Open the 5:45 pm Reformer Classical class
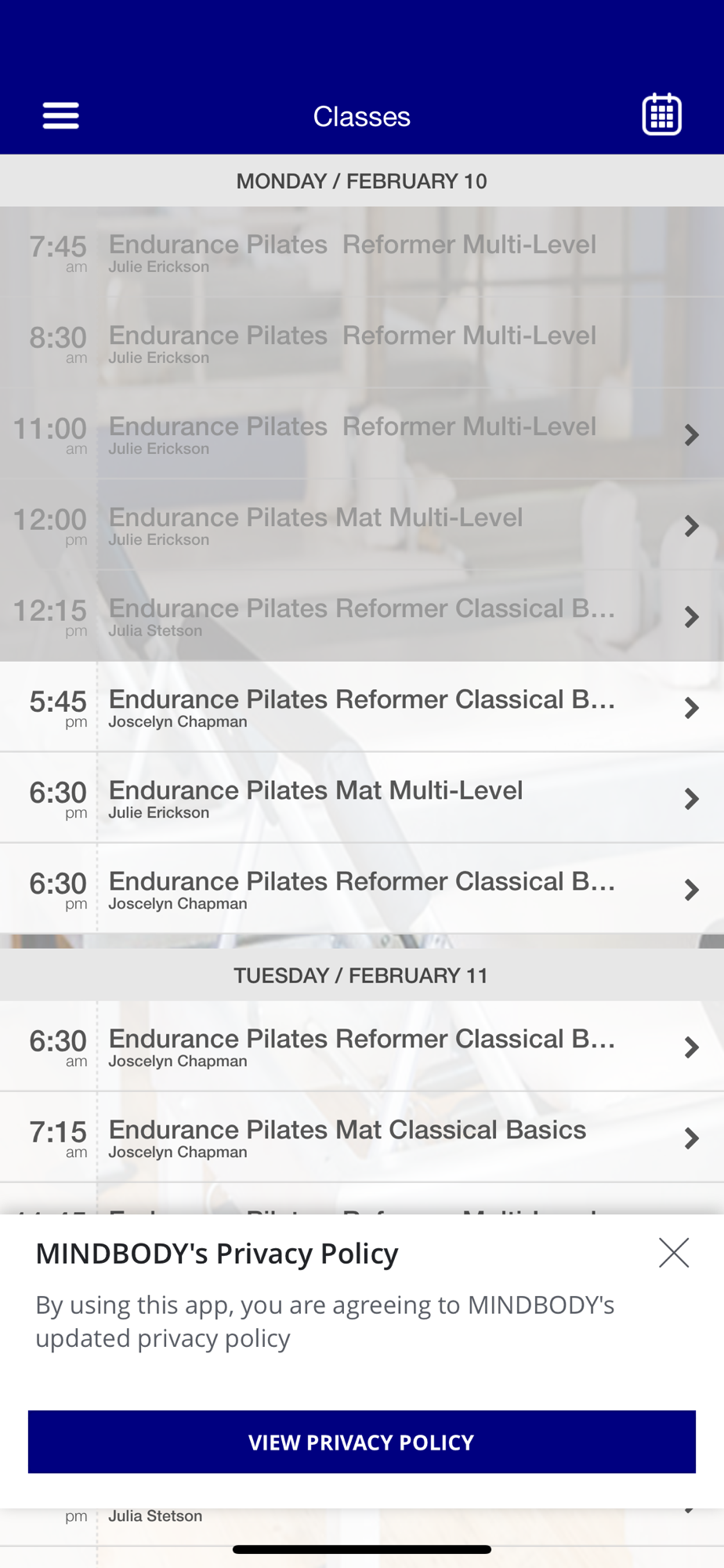The width and height of the screenshot is (724, 1568). 362,707
